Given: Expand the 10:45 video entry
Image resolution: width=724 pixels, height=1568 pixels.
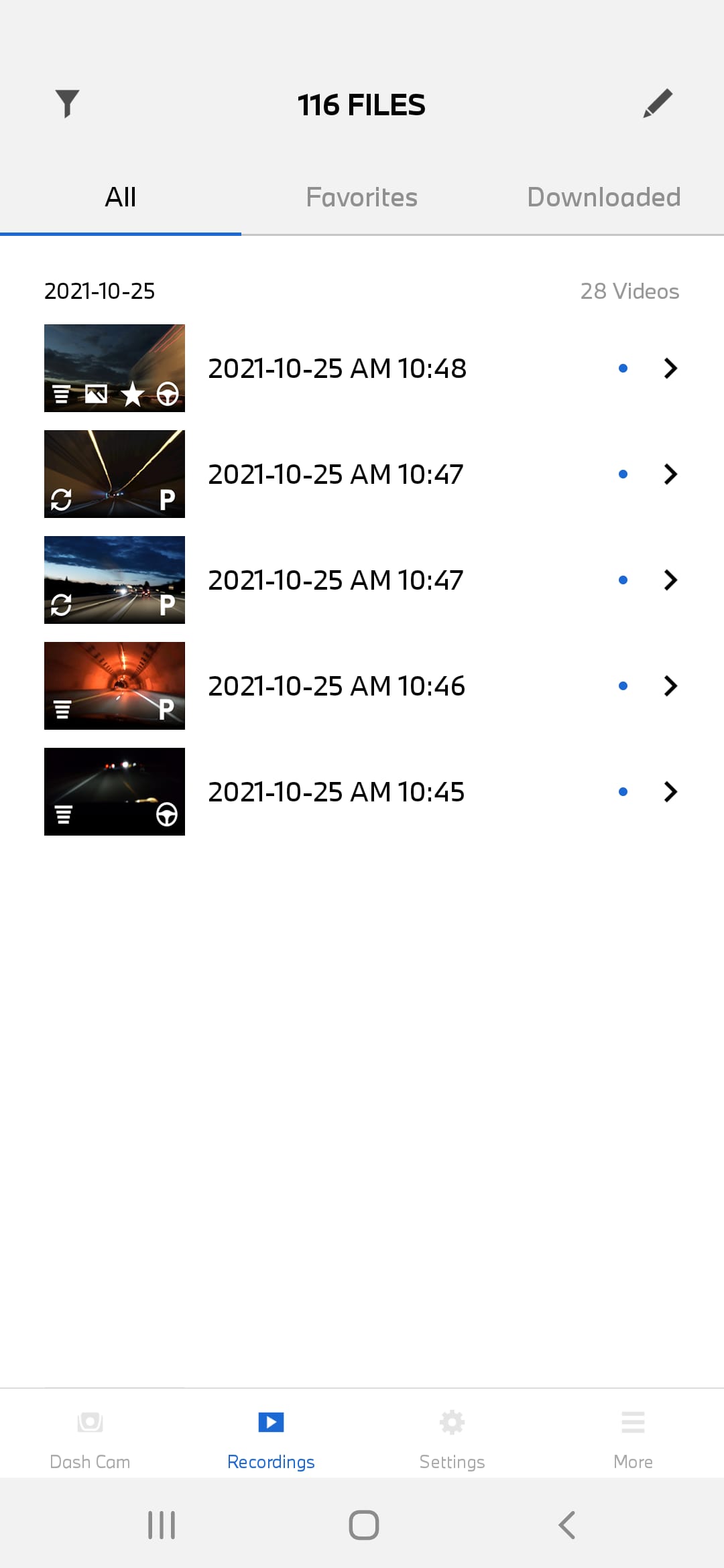Looking at the screenshot, I should 670,791.
